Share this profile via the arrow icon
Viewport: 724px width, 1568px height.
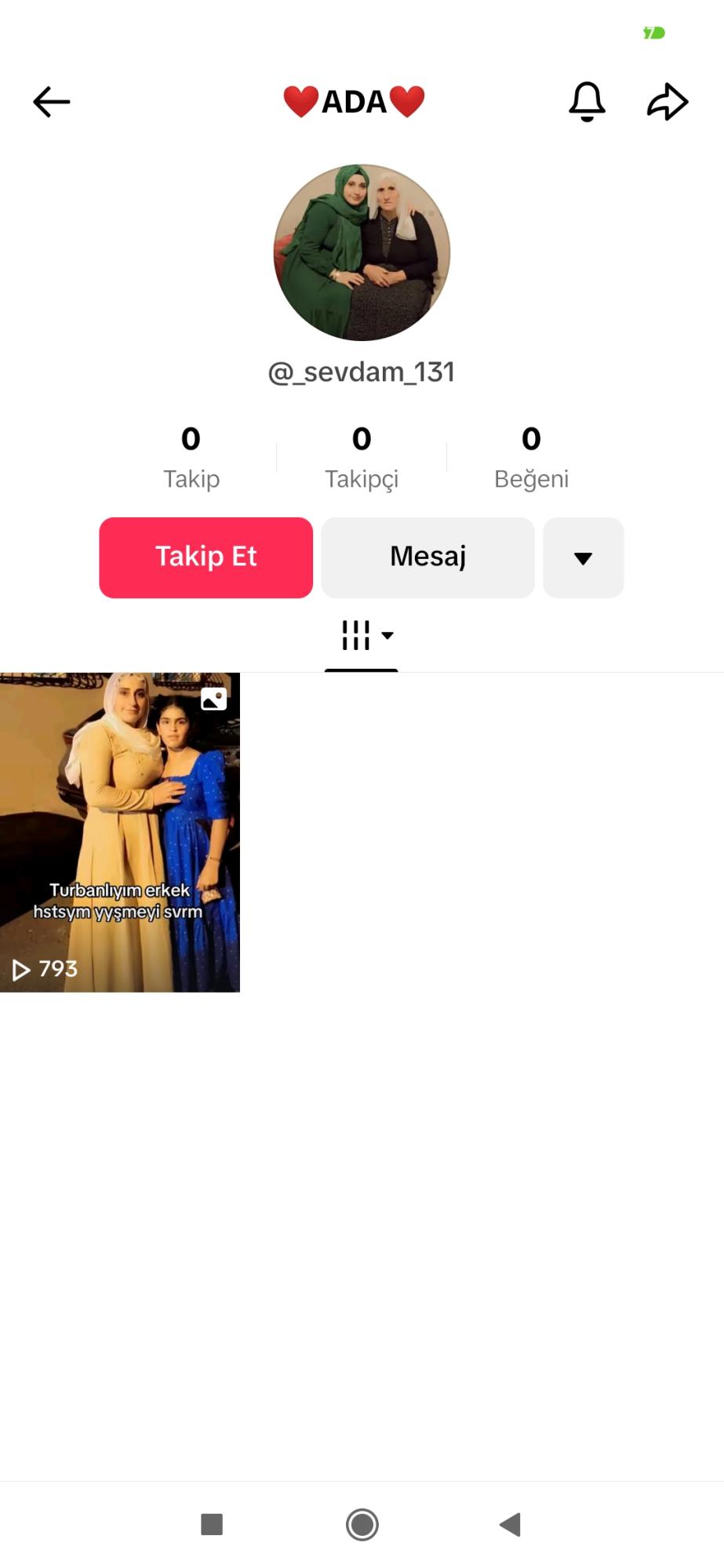[x=668, y=102]
